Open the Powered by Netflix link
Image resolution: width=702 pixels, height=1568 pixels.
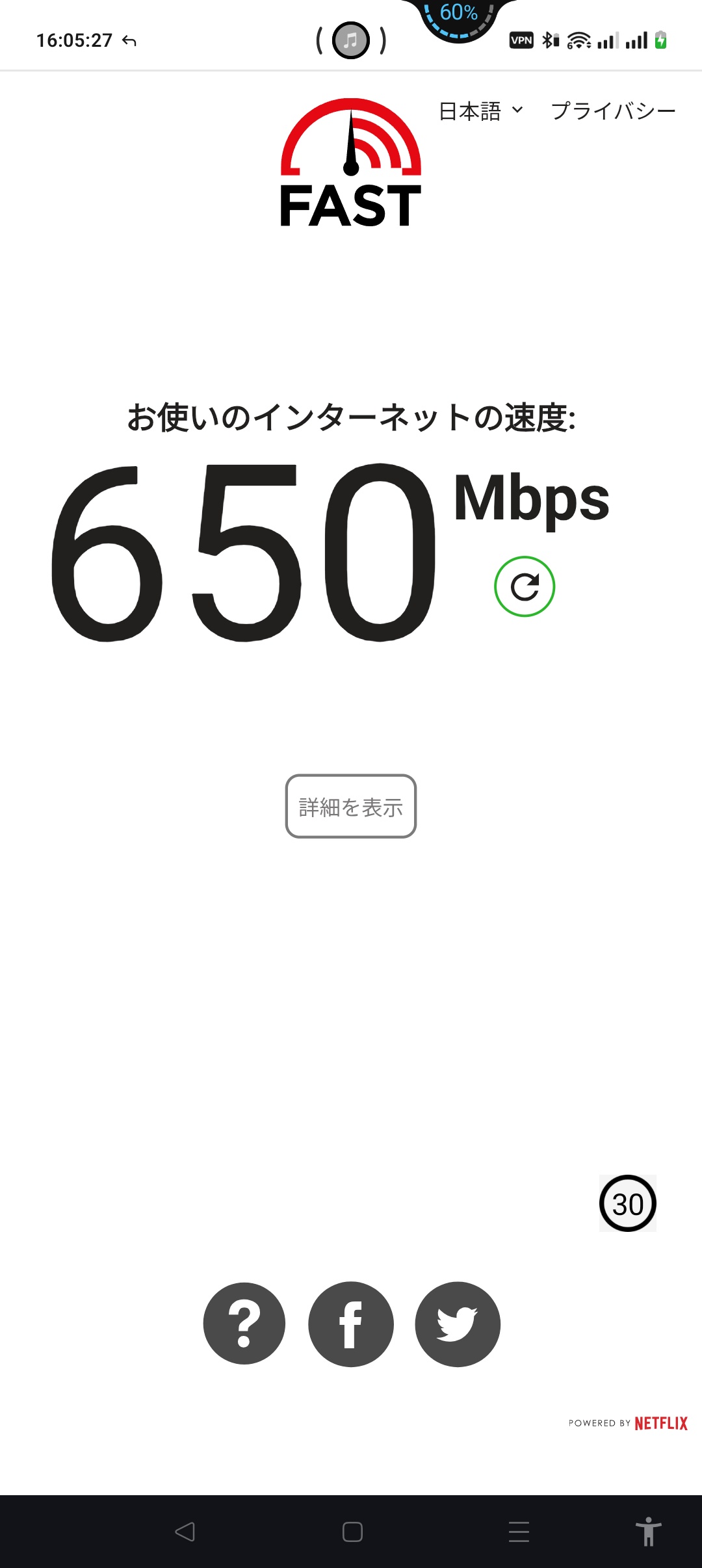[628, 1423]
